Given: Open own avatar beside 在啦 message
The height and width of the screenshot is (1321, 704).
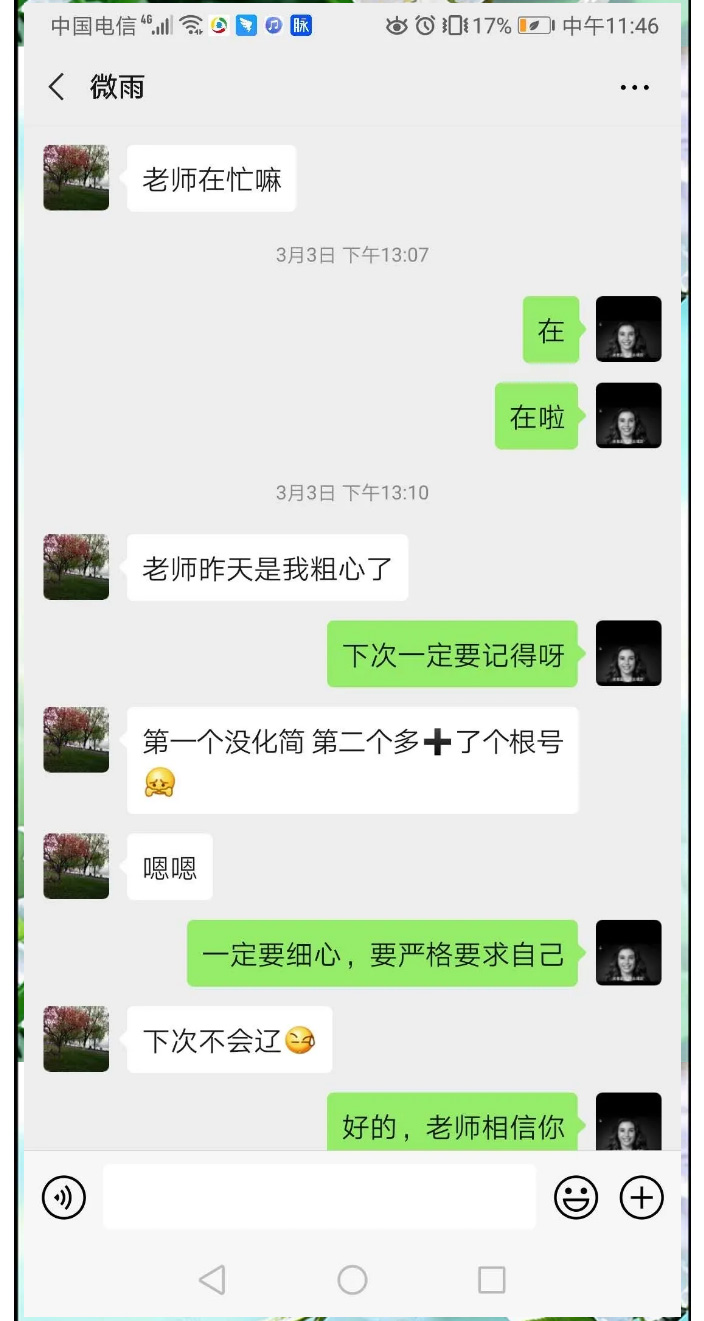Looking at the screenshot, I should [x=628, y=416].
